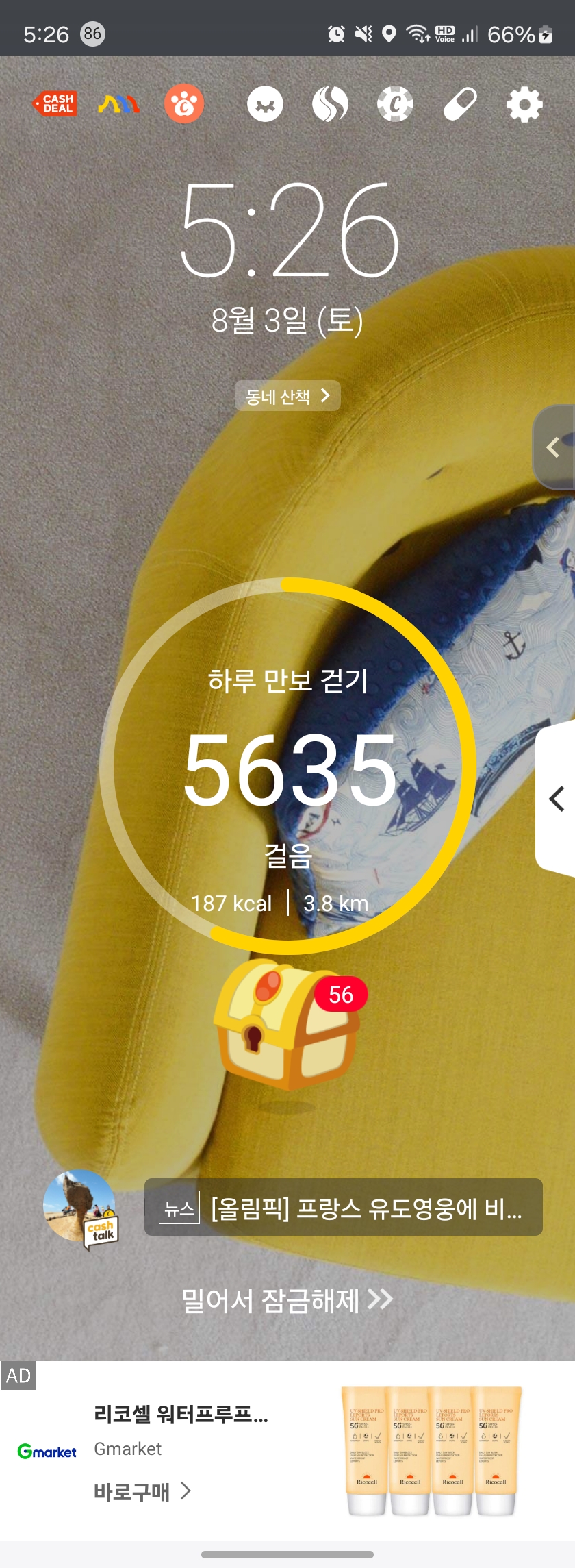
Task: Tap the orange paw print icon
Action: (183, 104)
